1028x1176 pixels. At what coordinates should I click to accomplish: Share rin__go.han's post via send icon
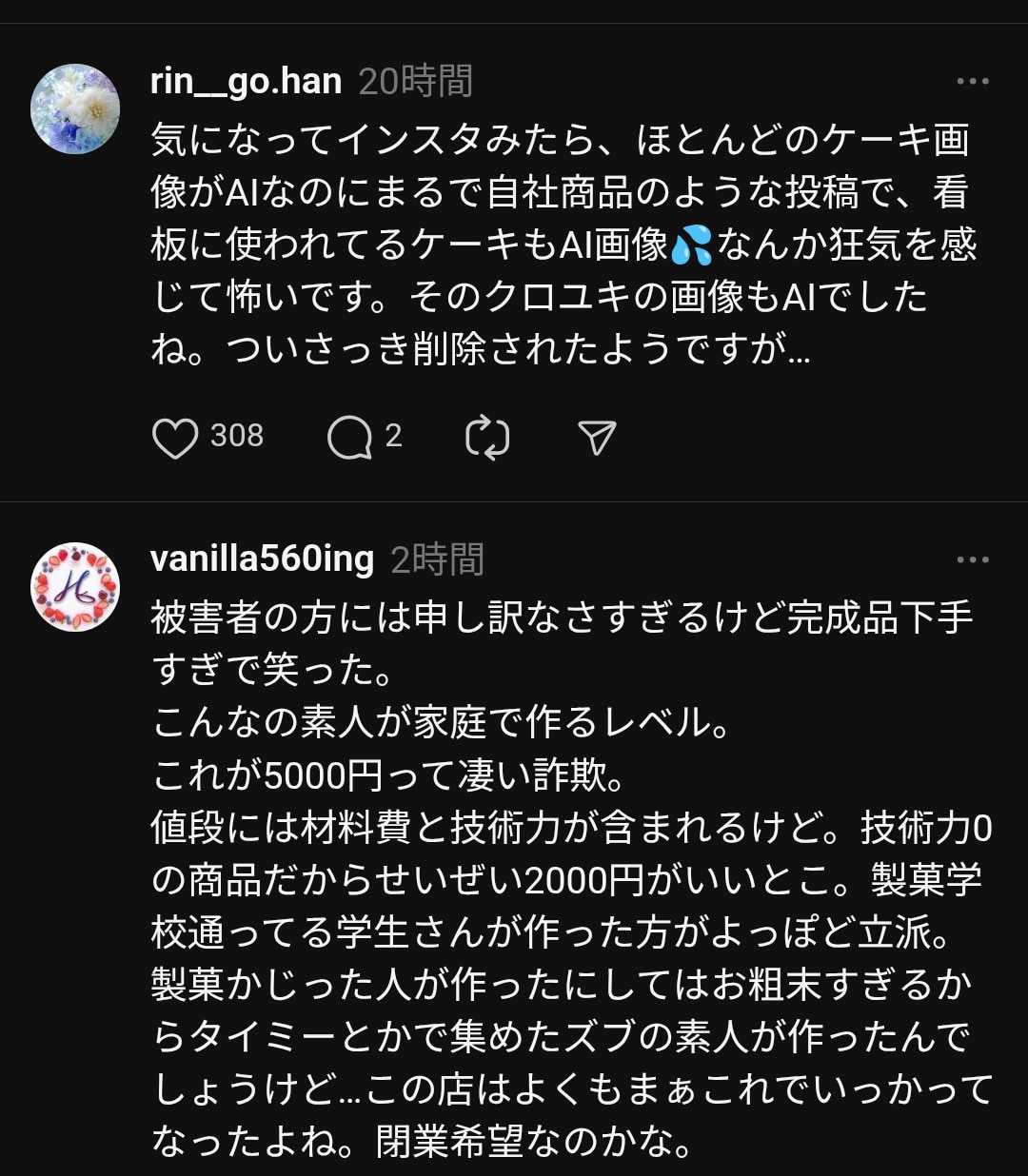(x=597, y=438)
